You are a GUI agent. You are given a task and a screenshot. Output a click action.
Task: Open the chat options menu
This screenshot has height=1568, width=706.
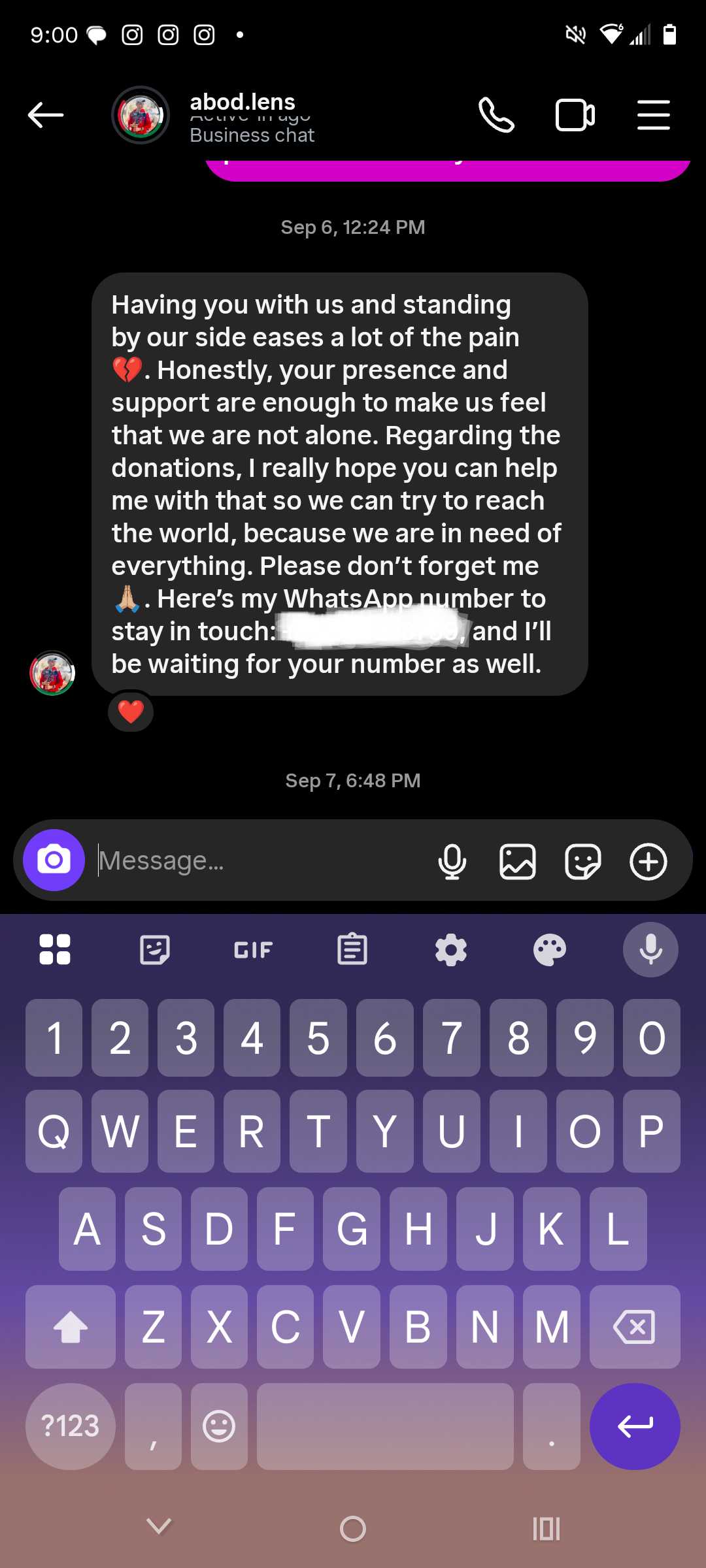pyautogui.click(x=653, y=115)
